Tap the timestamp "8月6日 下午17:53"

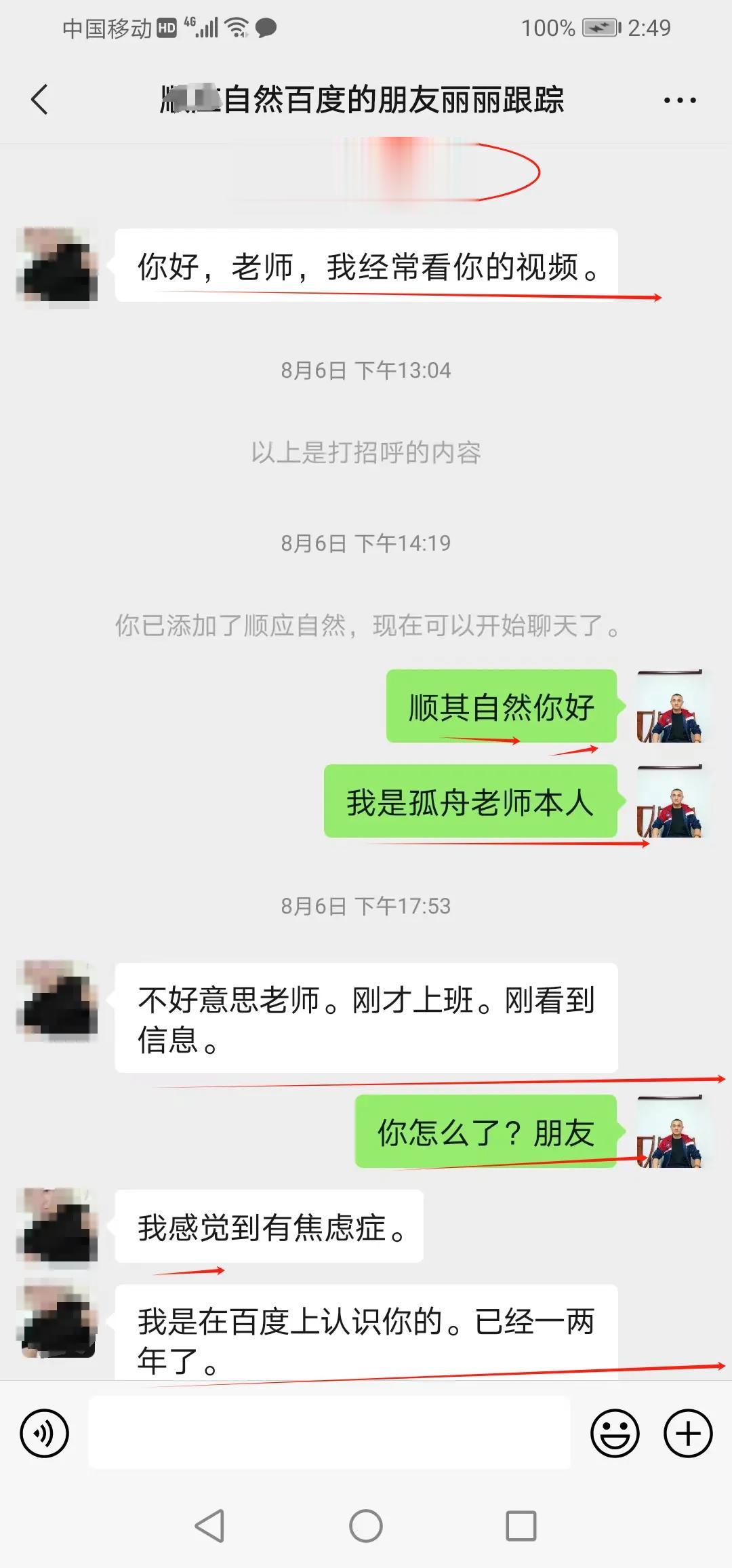coord(366,905)
